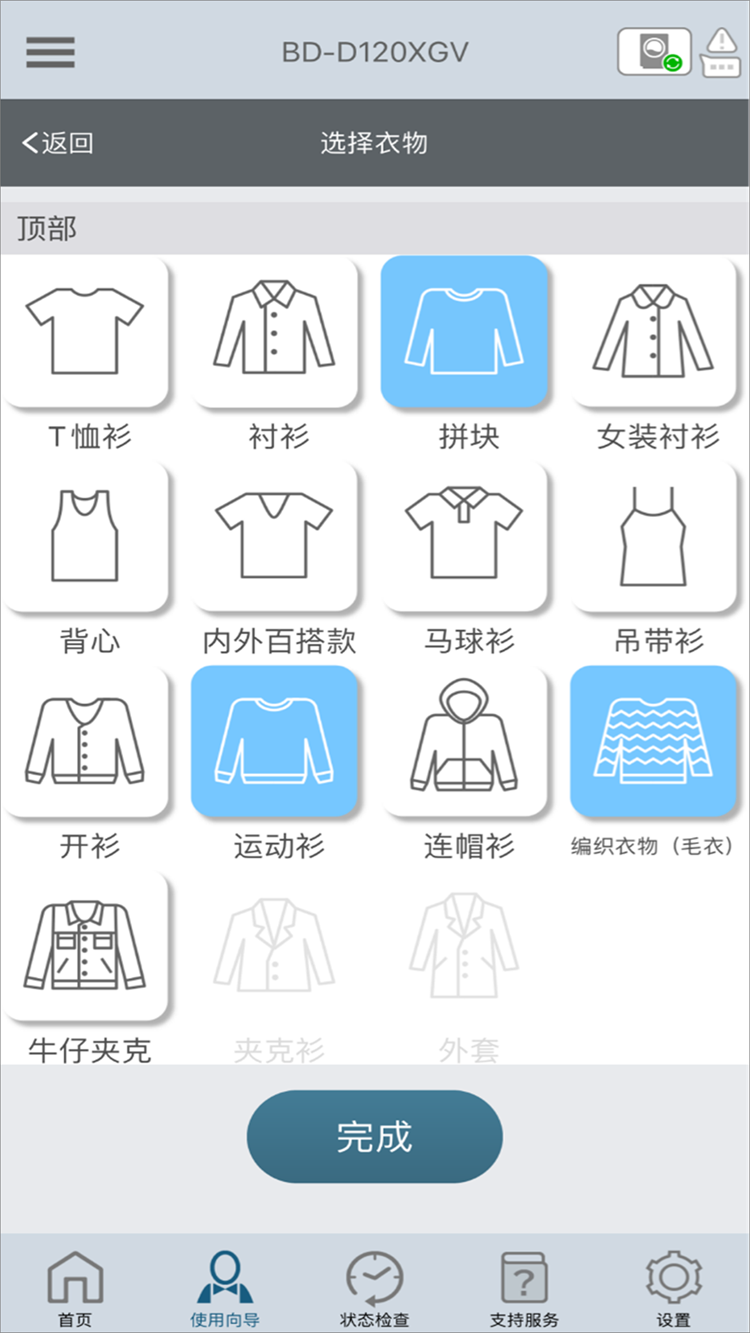The height and width of the screenshot is (1333, 750).
Task: Pick the 背心 vest tile
Action: coord(86,537)
